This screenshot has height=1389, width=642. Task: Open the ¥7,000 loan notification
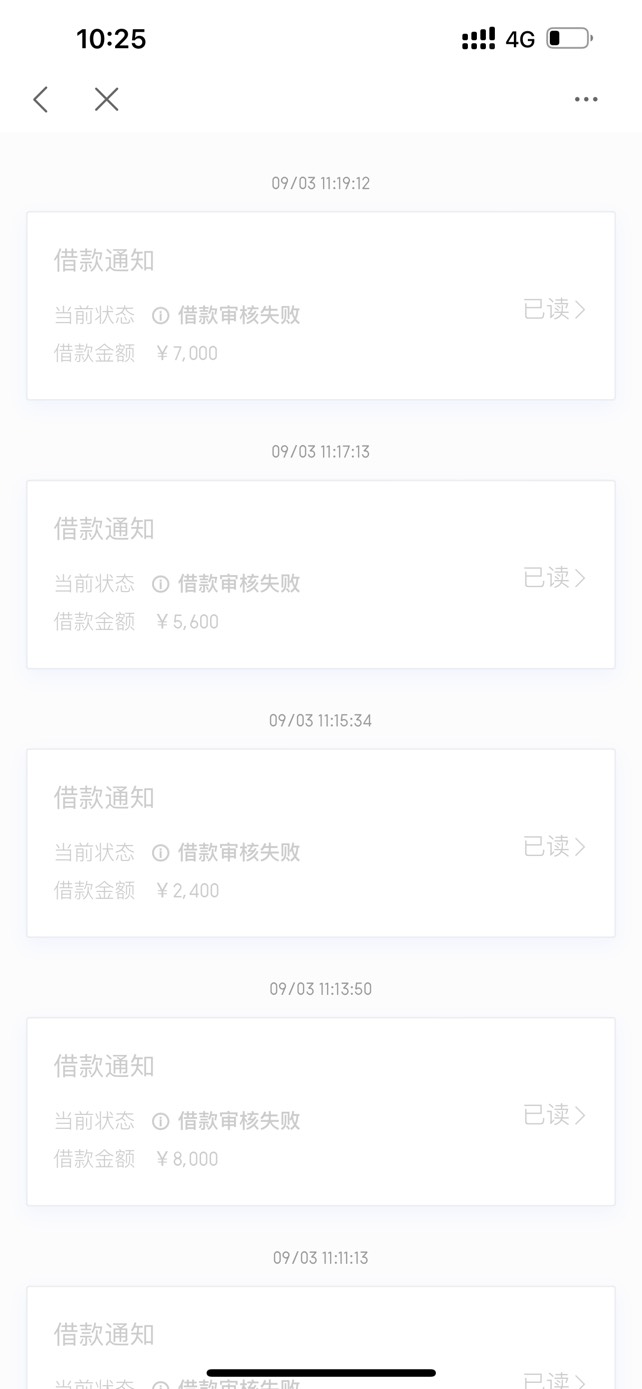click(x=321, y=306)
